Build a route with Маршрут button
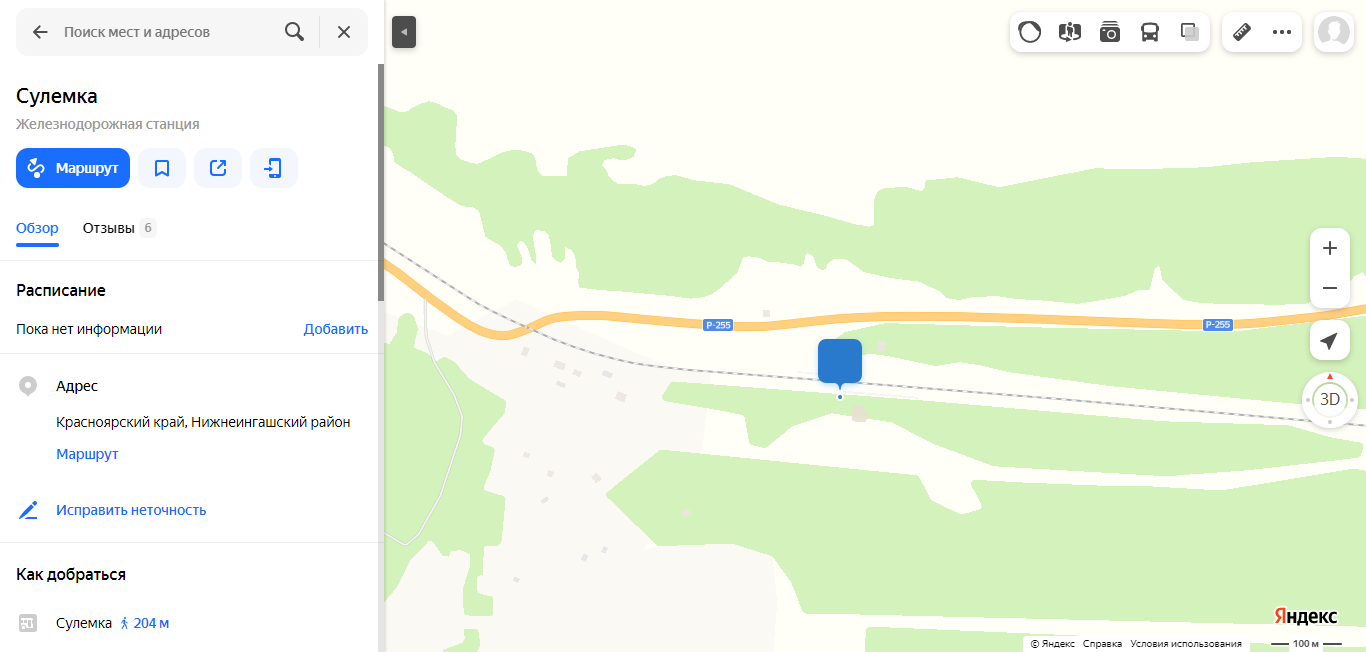Screen dimensions: 1366x652 (73, 168)
